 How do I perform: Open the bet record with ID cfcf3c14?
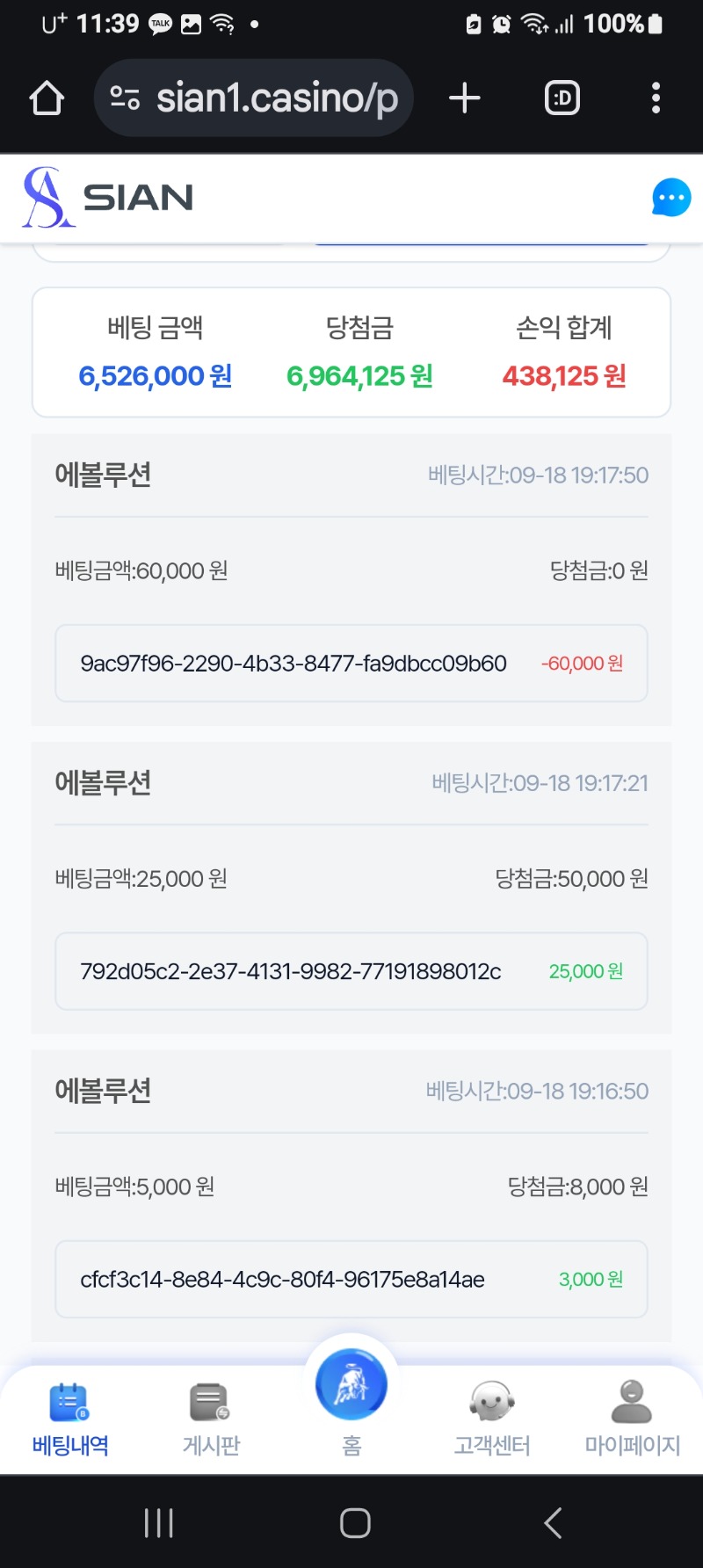(x=351, y=1279)
